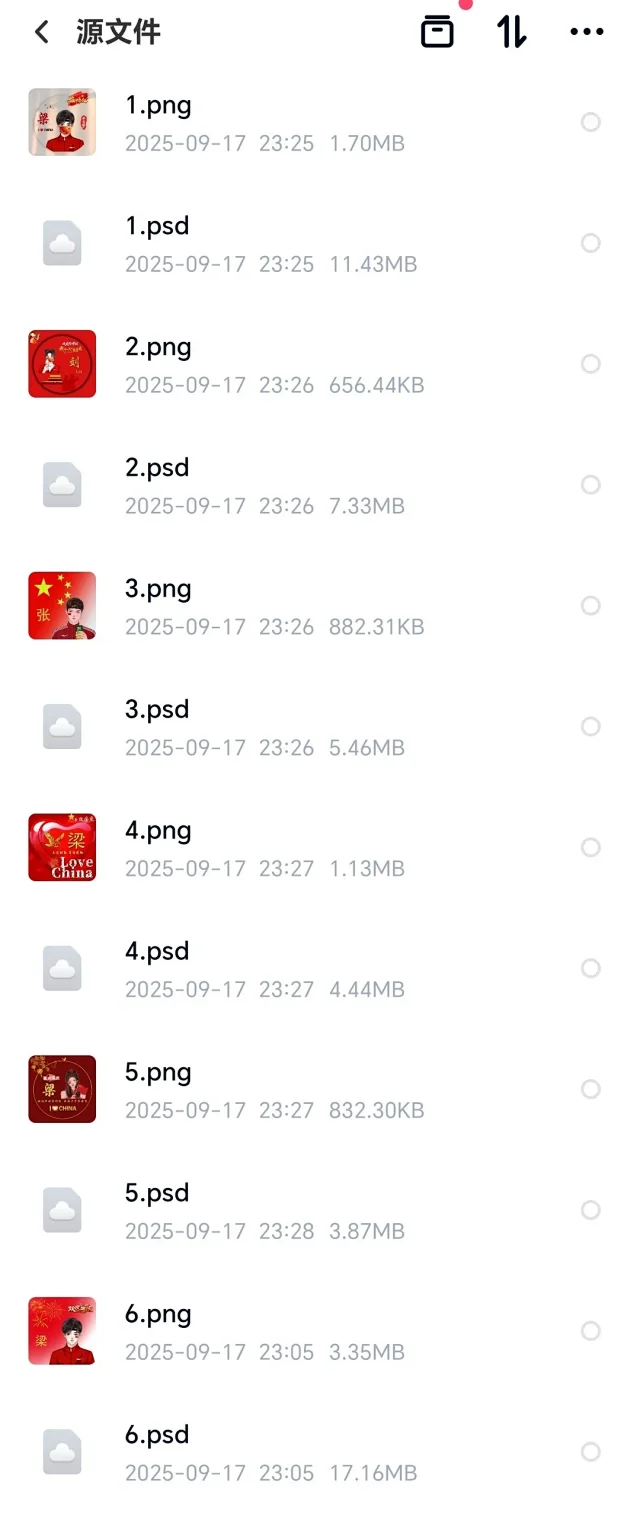Select the checkbox for 6.psd
The width and height of the screenshot is (640, 1514).
pos(591,1452)
